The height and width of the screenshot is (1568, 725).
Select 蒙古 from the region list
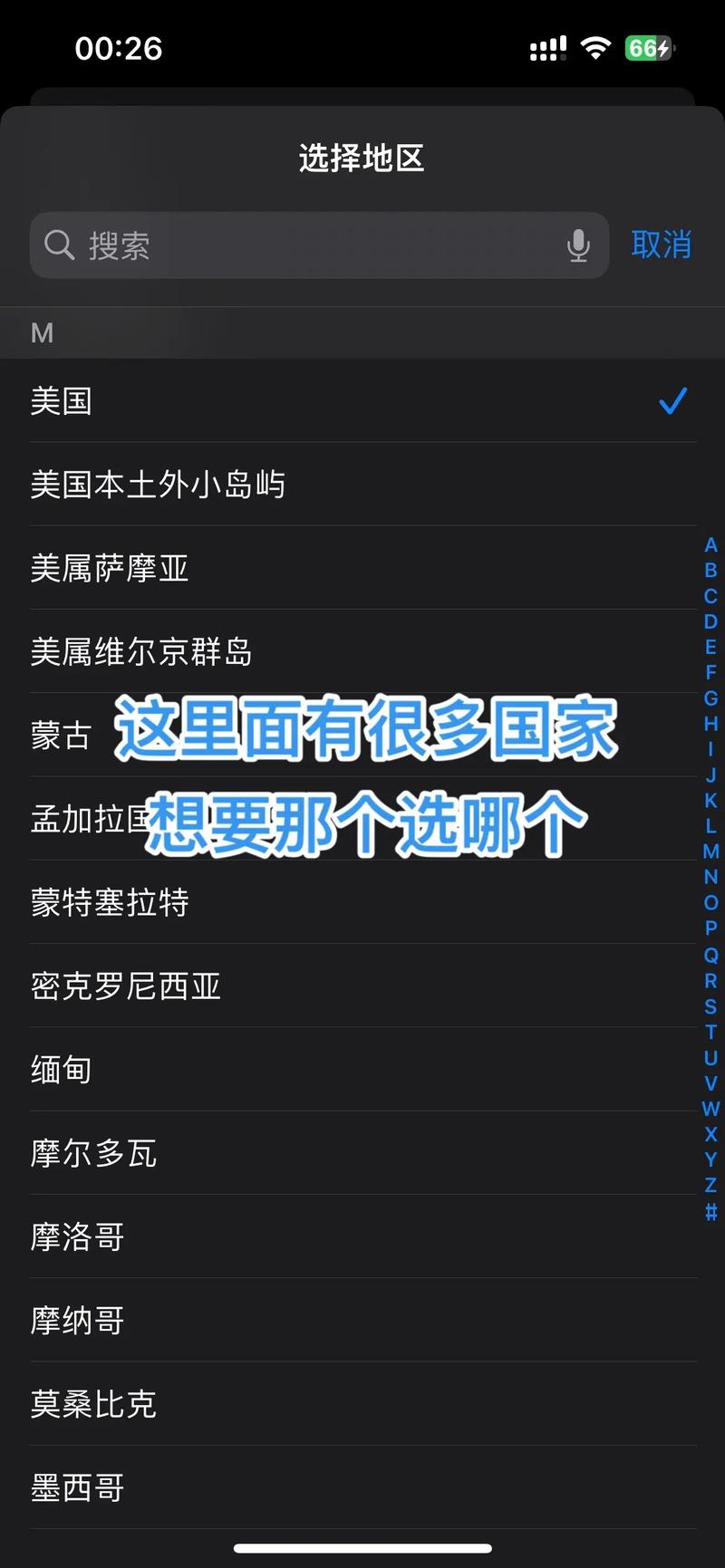tap(61, 735)
